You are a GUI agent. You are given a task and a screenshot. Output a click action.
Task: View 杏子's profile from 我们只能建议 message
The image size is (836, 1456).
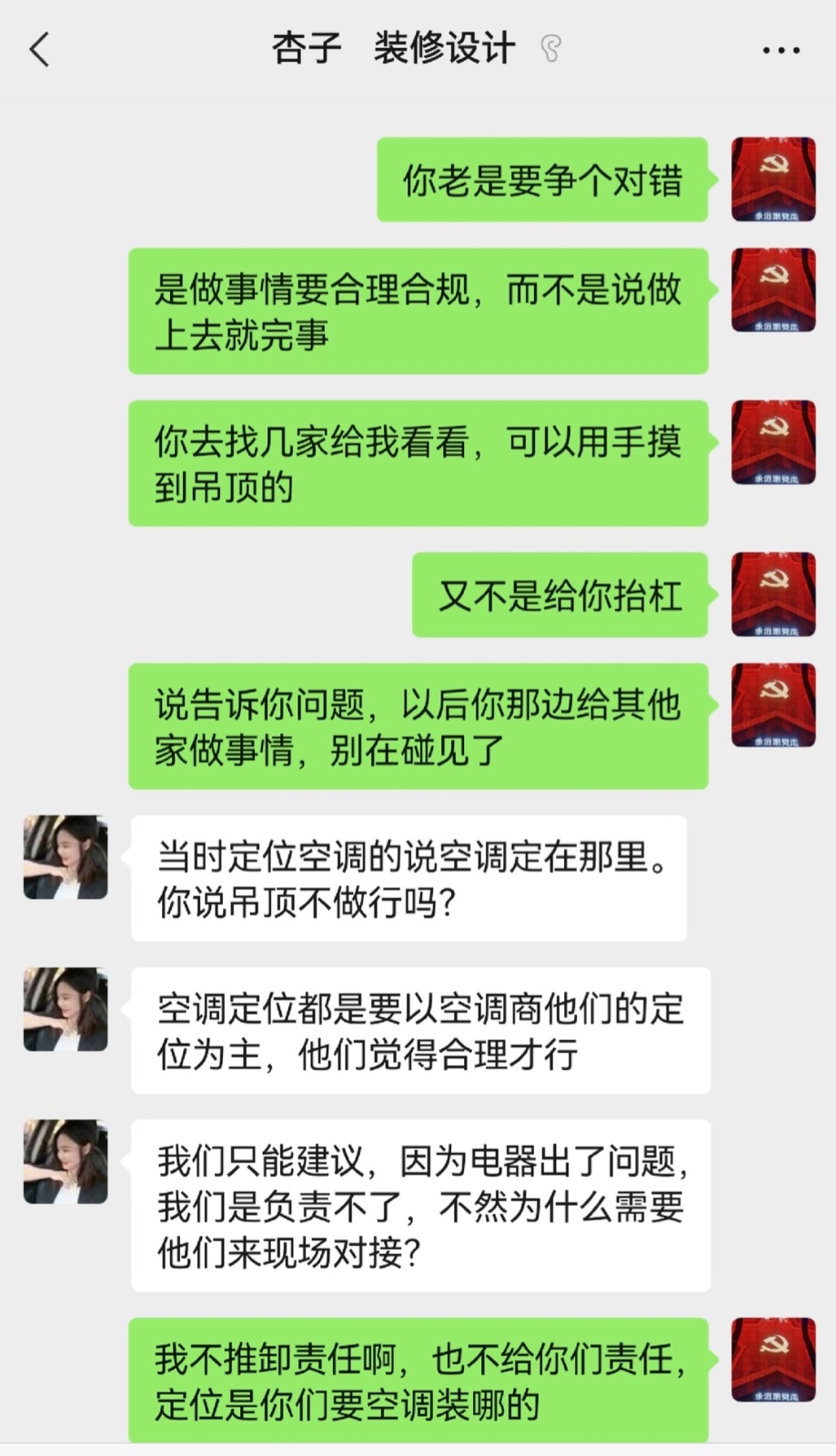(x=65, y=1161)
